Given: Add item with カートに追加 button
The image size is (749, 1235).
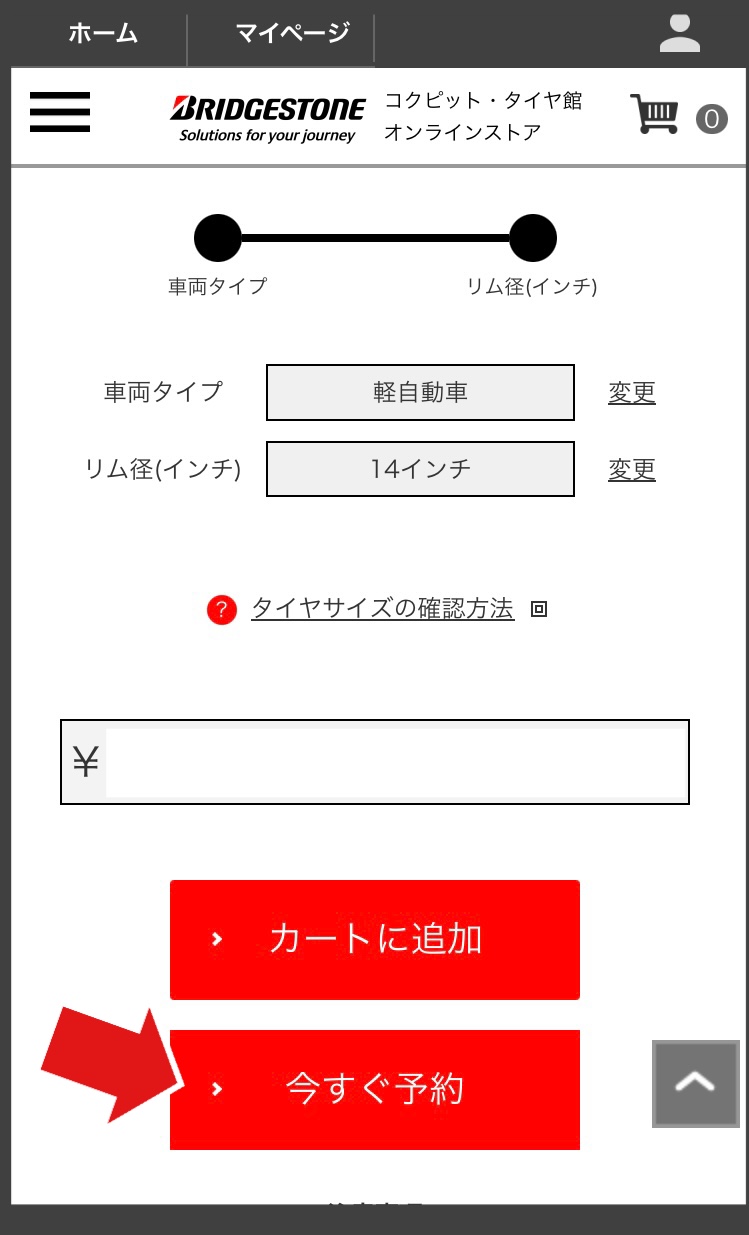Looking at the screenshot, I should click(x=374, y=940).
